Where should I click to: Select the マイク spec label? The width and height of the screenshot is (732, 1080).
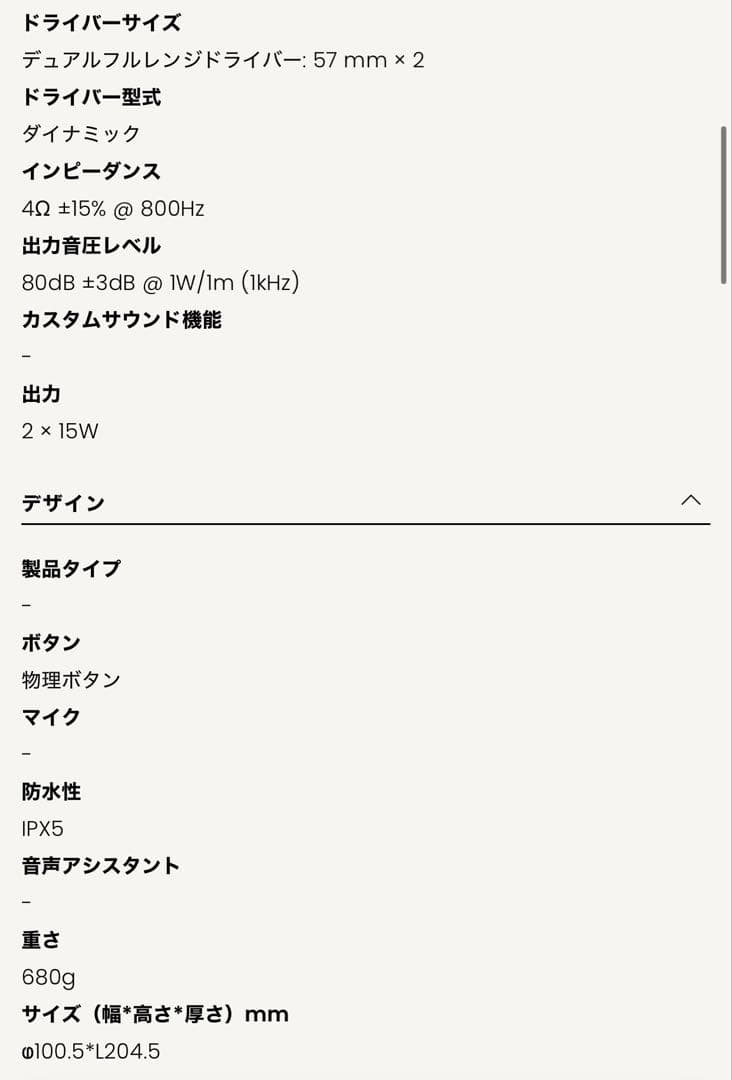click(x=49, y=717)
